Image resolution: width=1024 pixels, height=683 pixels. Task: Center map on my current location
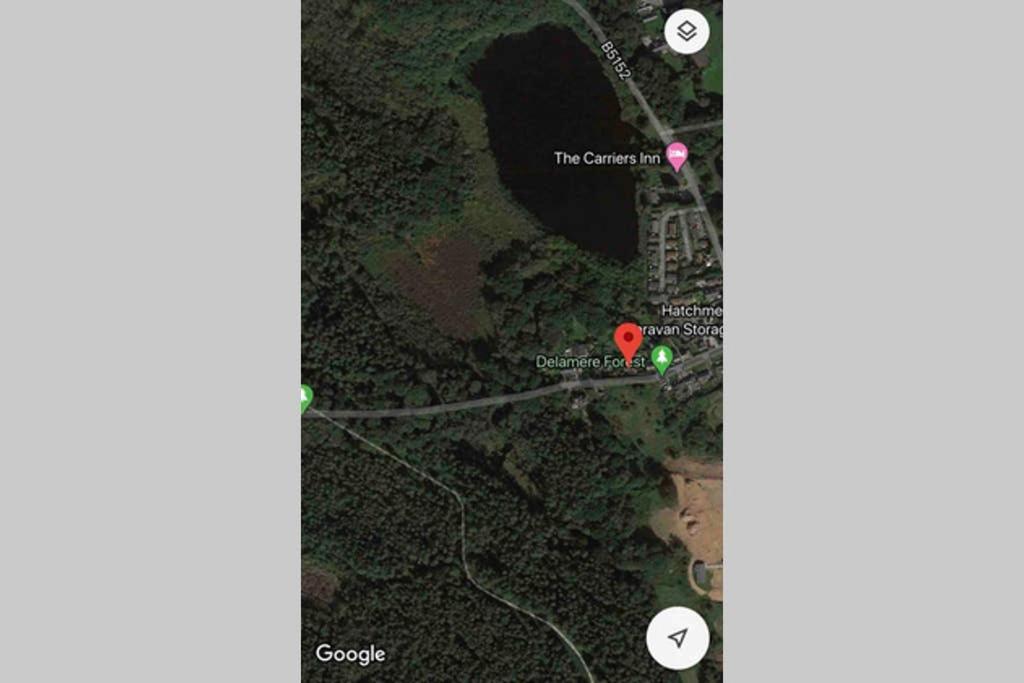[x=678, y=637]
